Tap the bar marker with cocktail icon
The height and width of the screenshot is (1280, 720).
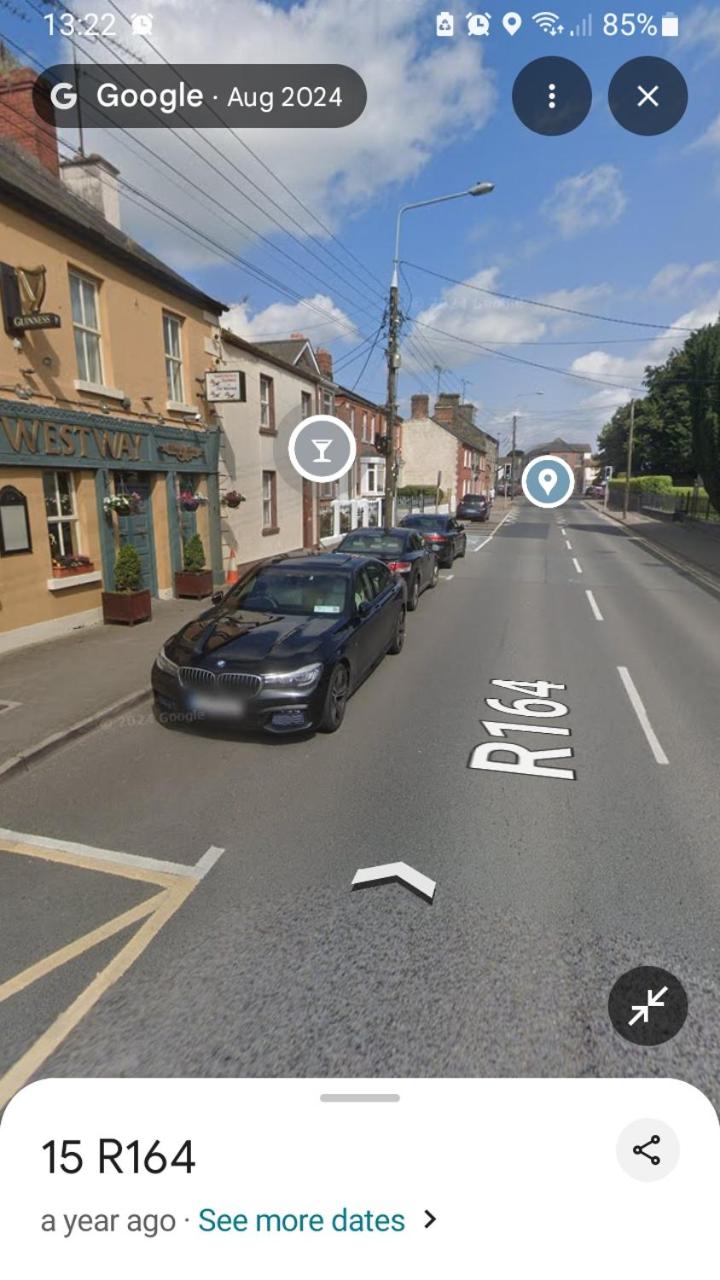click(x=322, y=449)
